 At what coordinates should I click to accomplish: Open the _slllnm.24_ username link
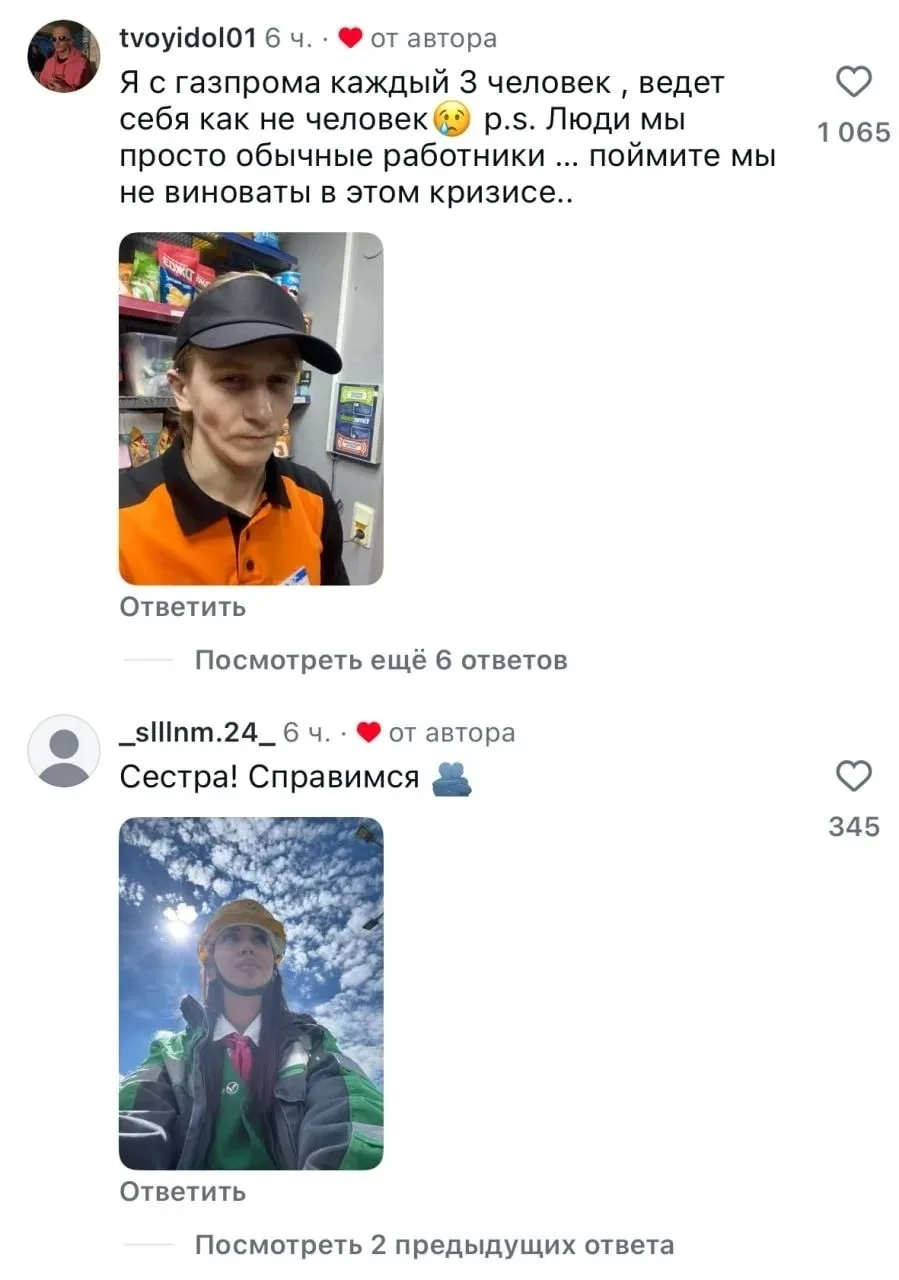[197, 733]
